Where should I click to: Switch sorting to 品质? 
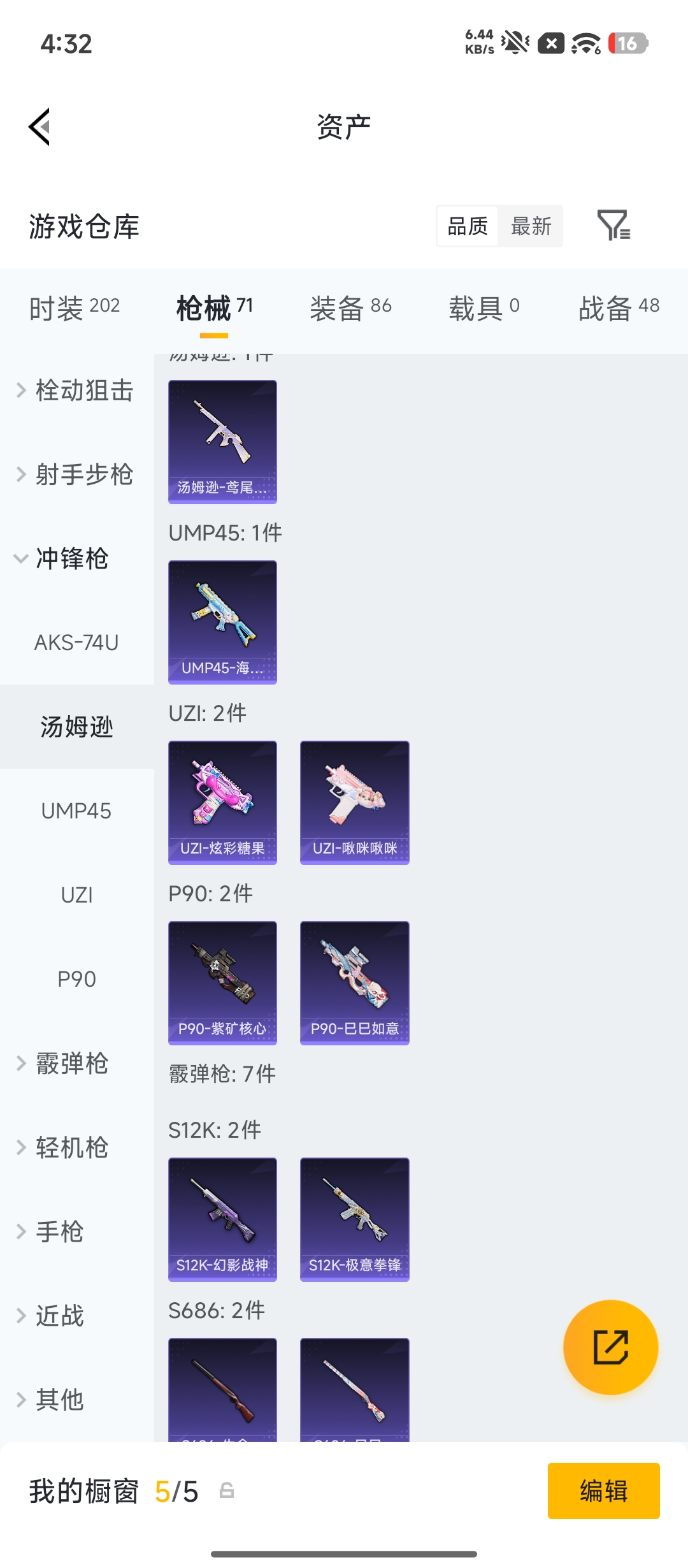(467, 226)
